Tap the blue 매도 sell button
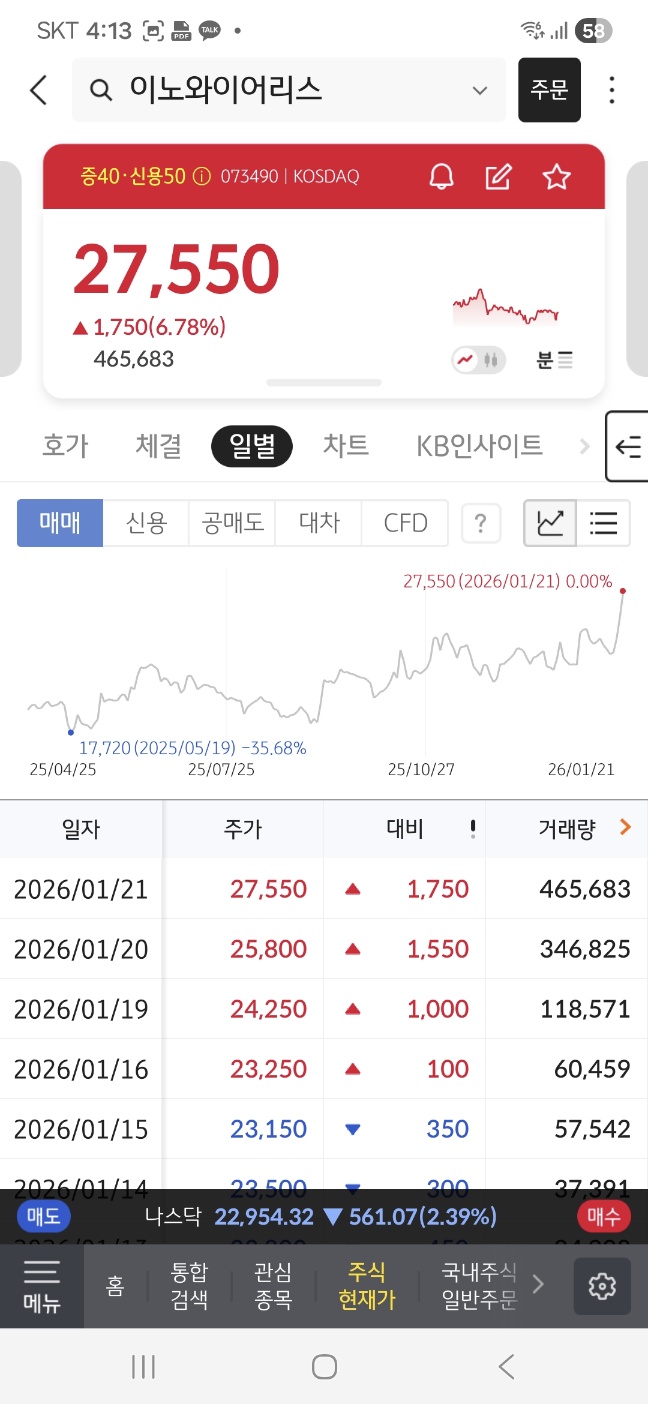 point(43,1216)
